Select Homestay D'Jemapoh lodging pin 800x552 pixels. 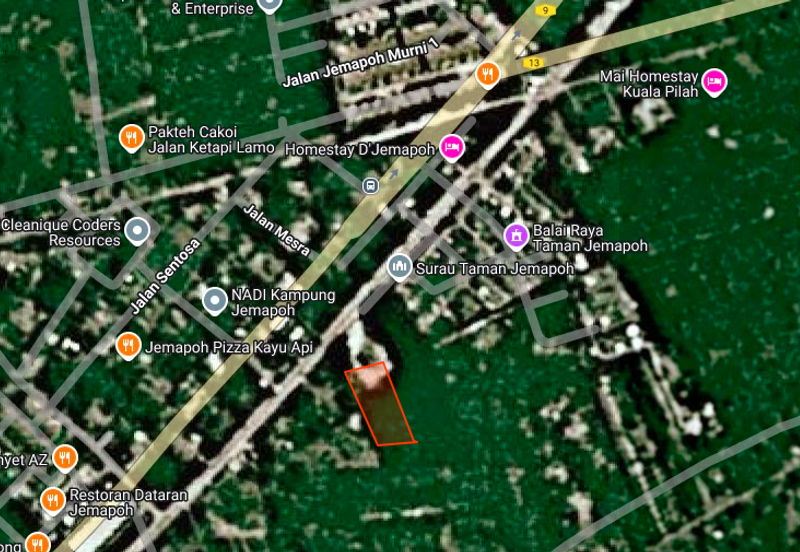(x=451, y=147)
